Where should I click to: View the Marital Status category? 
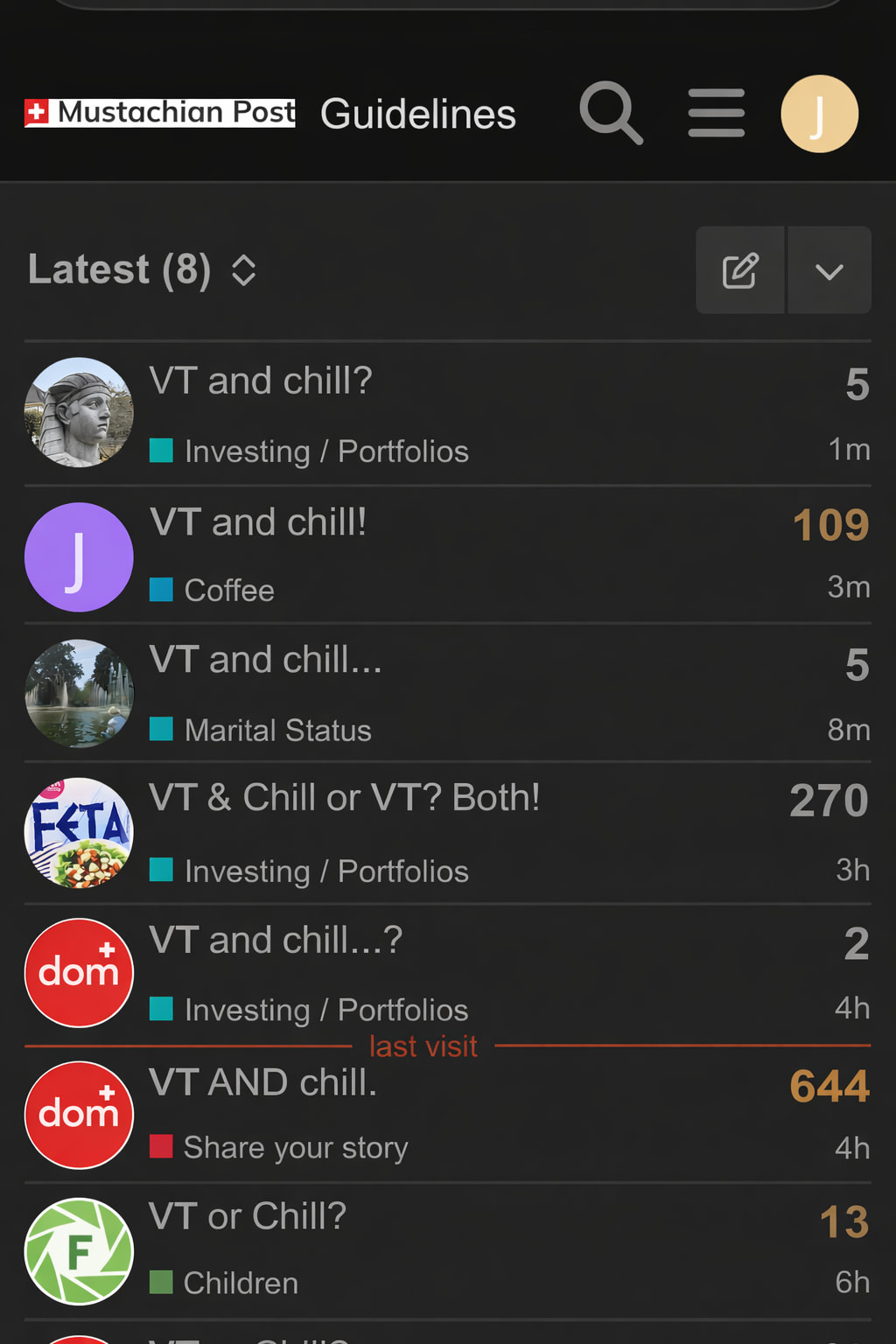277,730
